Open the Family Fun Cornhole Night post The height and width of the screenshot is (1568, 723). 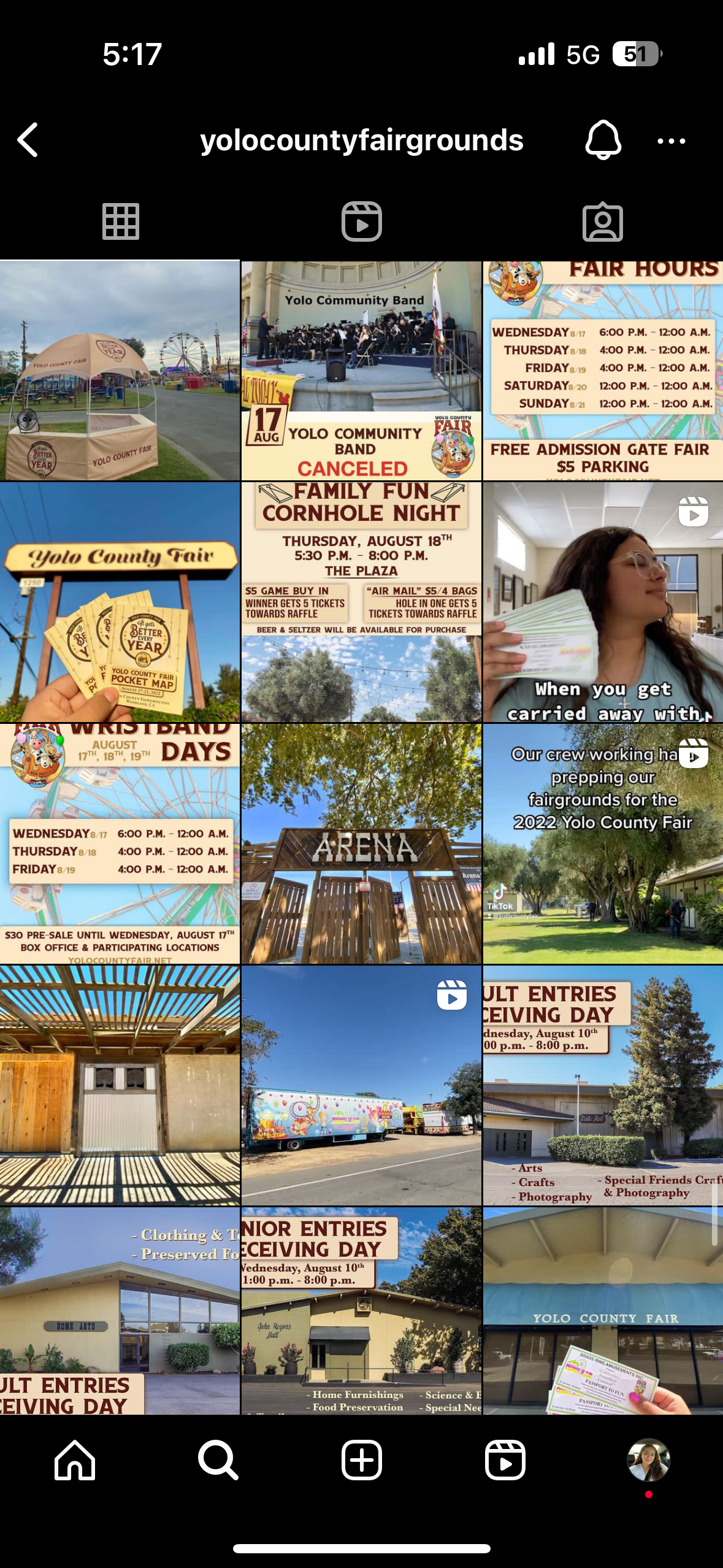[361, 601]
